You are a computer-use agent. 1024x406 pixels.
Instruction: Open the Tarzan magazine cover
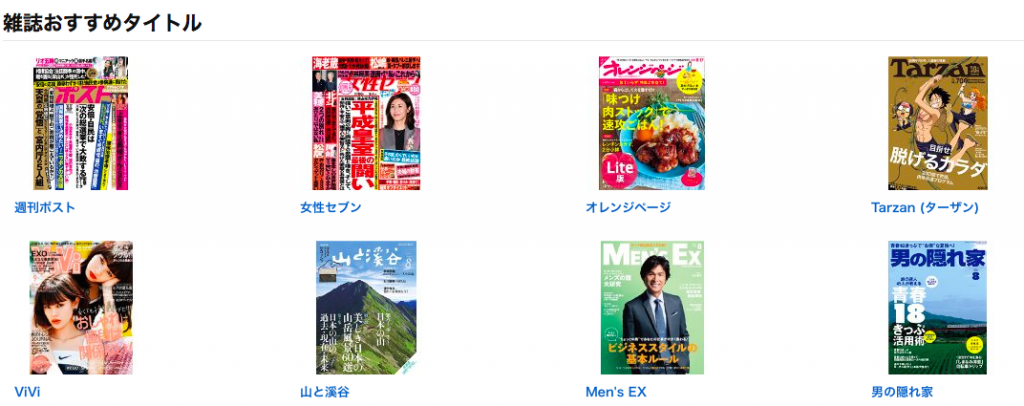pyautogui.click(x=937, y=122)
